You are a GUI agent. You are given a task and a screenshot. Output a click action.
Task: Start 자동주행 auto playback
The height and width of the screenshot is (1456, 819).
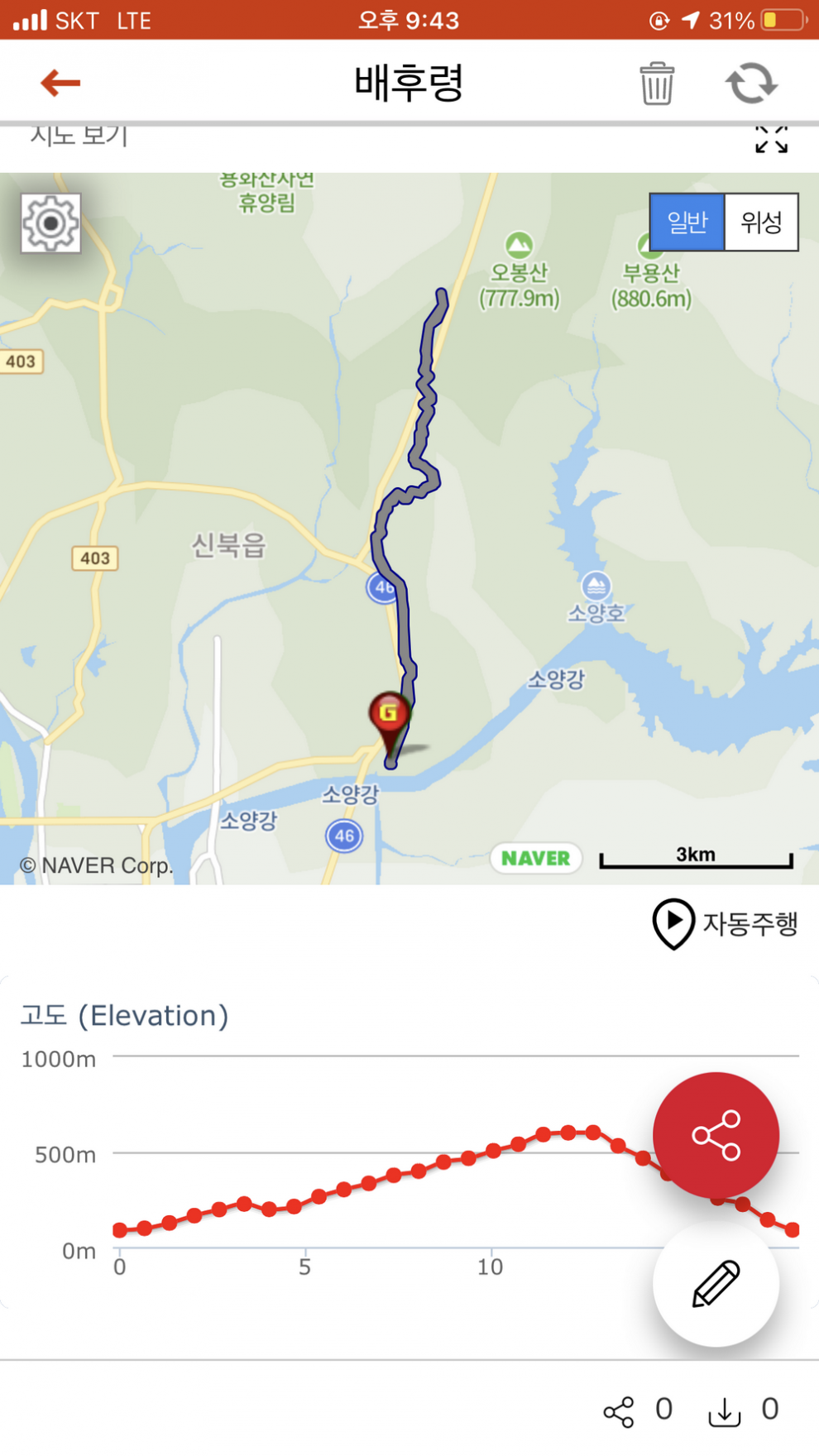click(725, 923)
